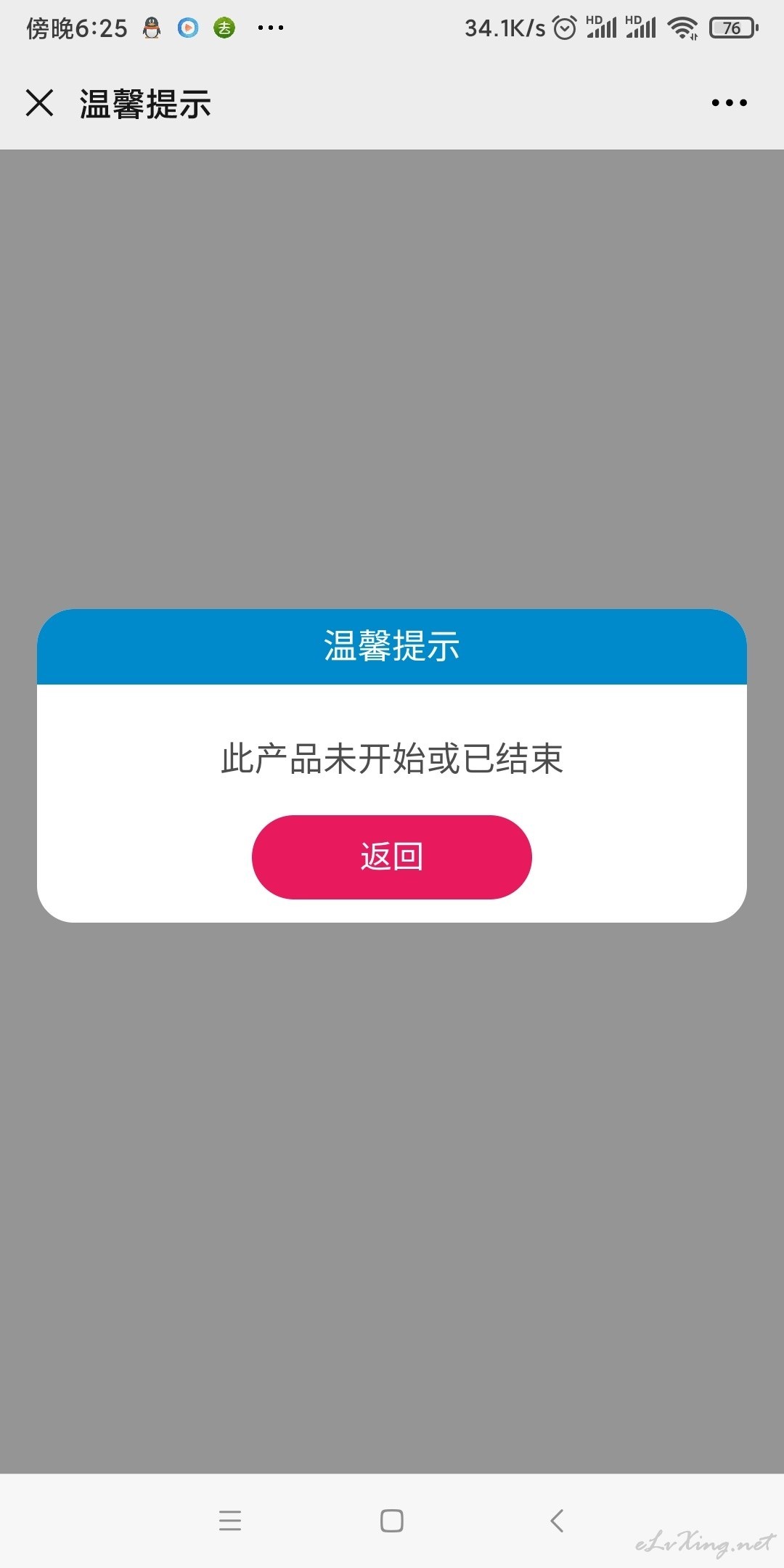Open recent apps from navigation bar
Screen dimensions: 784x1568
pyautogui.click(x=230, y=1520)
